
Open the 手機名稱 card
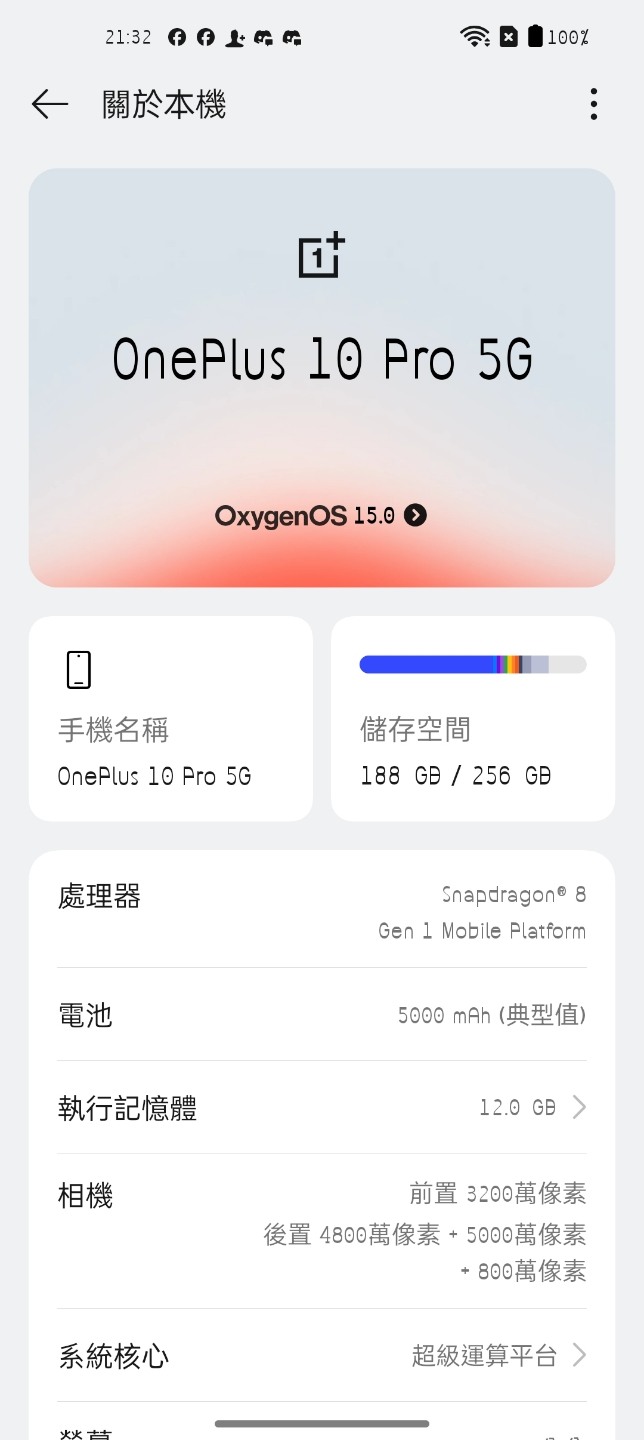click(x=171, y=719)
